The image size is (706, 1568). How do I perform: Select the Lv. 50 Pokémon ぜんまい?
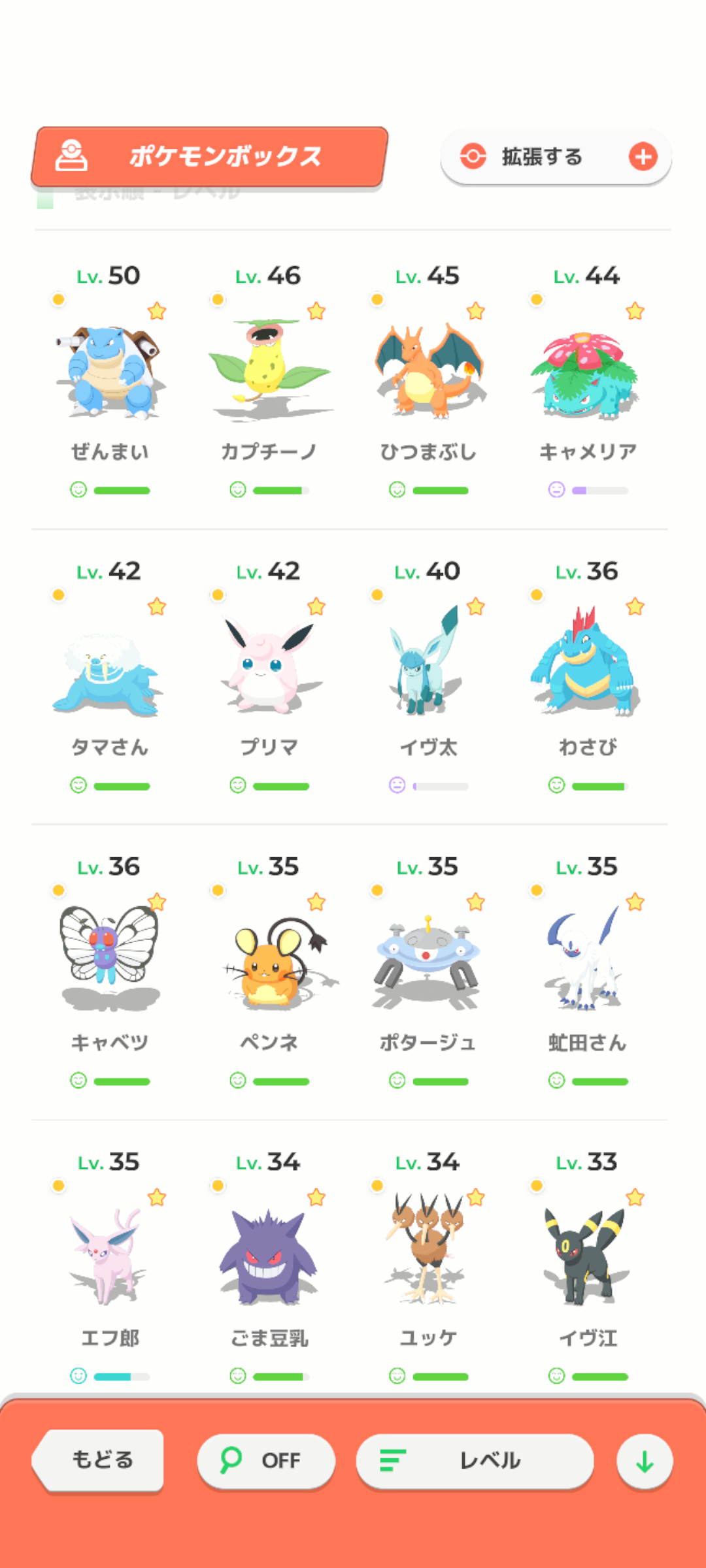(109, 371)
